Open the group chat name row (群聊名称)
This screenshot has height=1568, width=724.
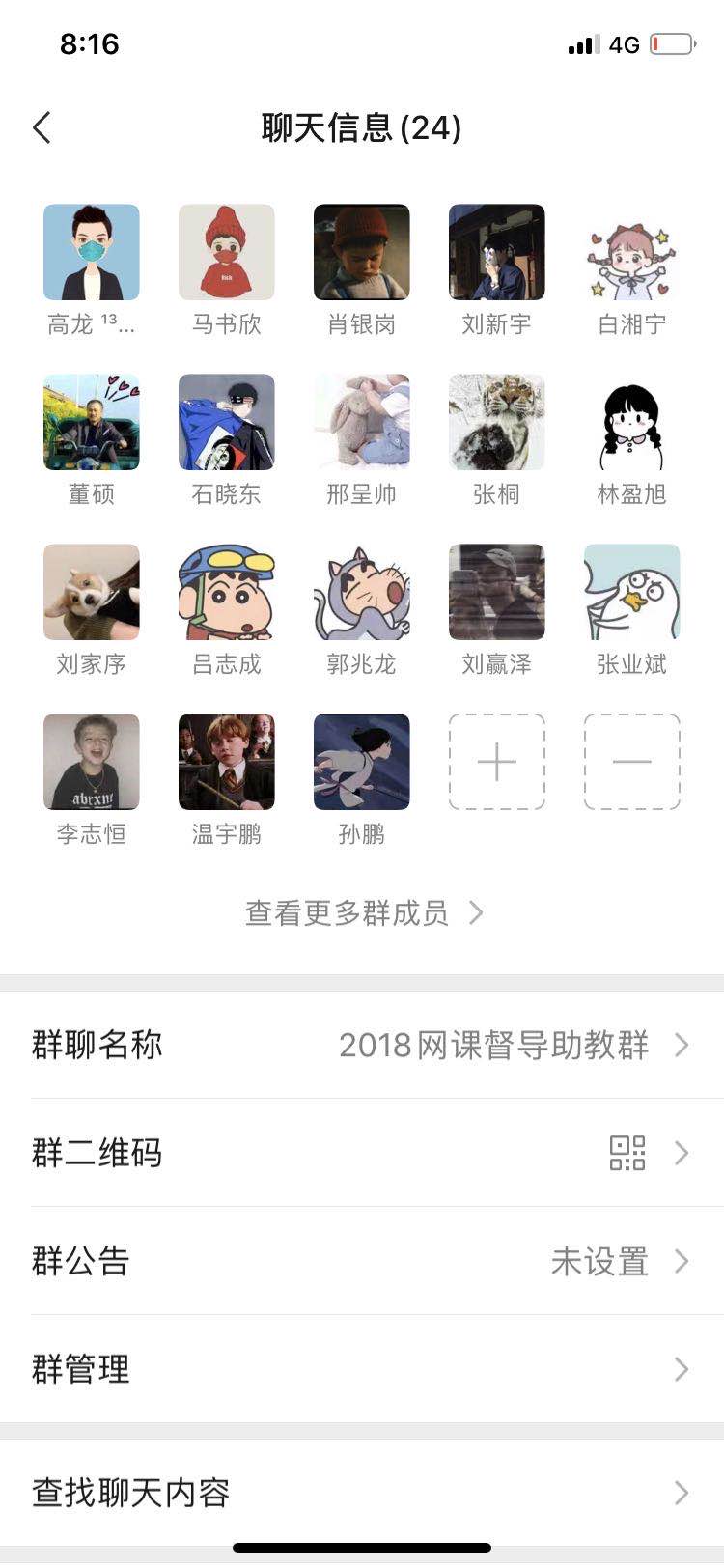click(x=362, y=1045)
